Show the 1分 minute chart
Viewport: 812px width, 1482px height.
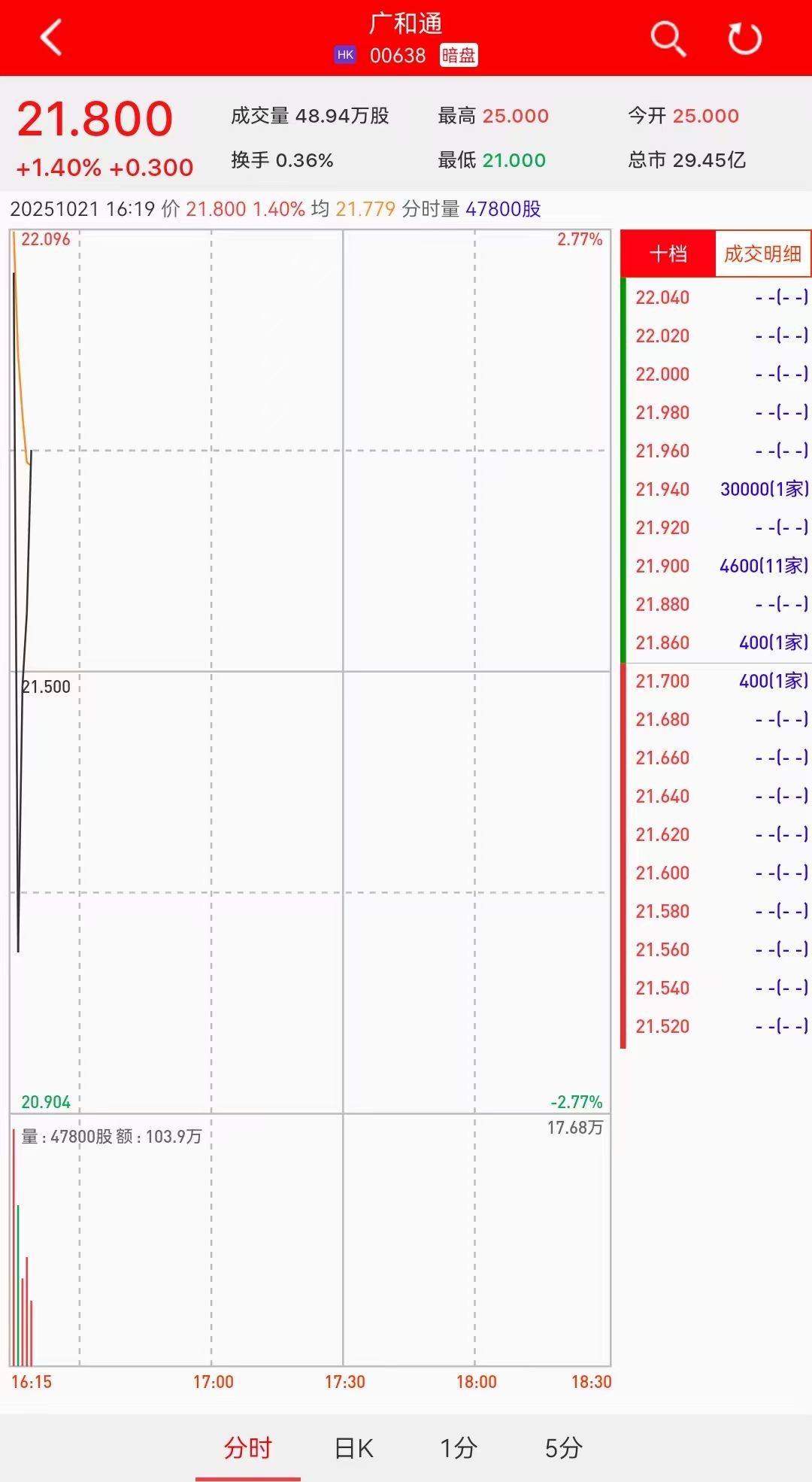point(459,1447)
